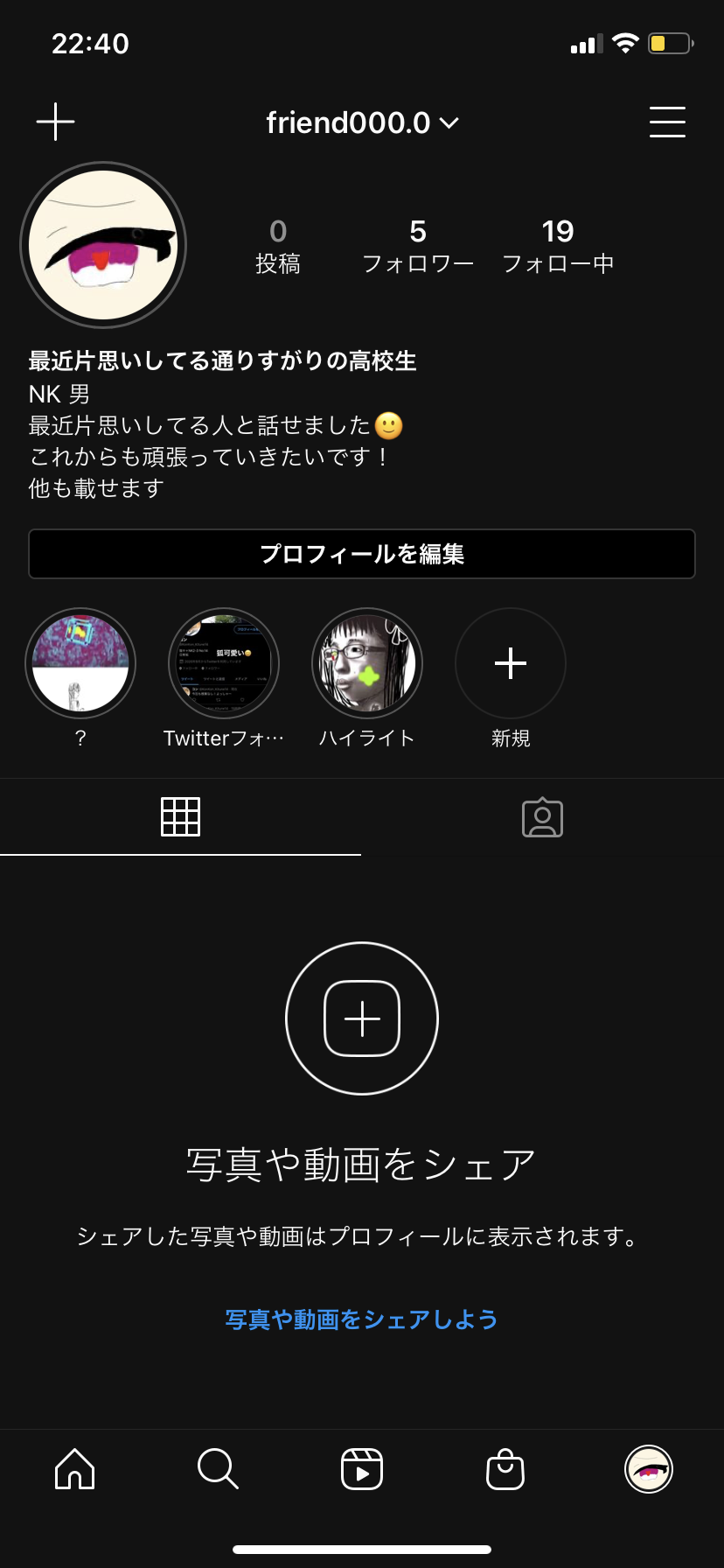724x1568 pixels.
Task: Tap the 写真や動画をシェアしよう link
Action: (362, 1319)
